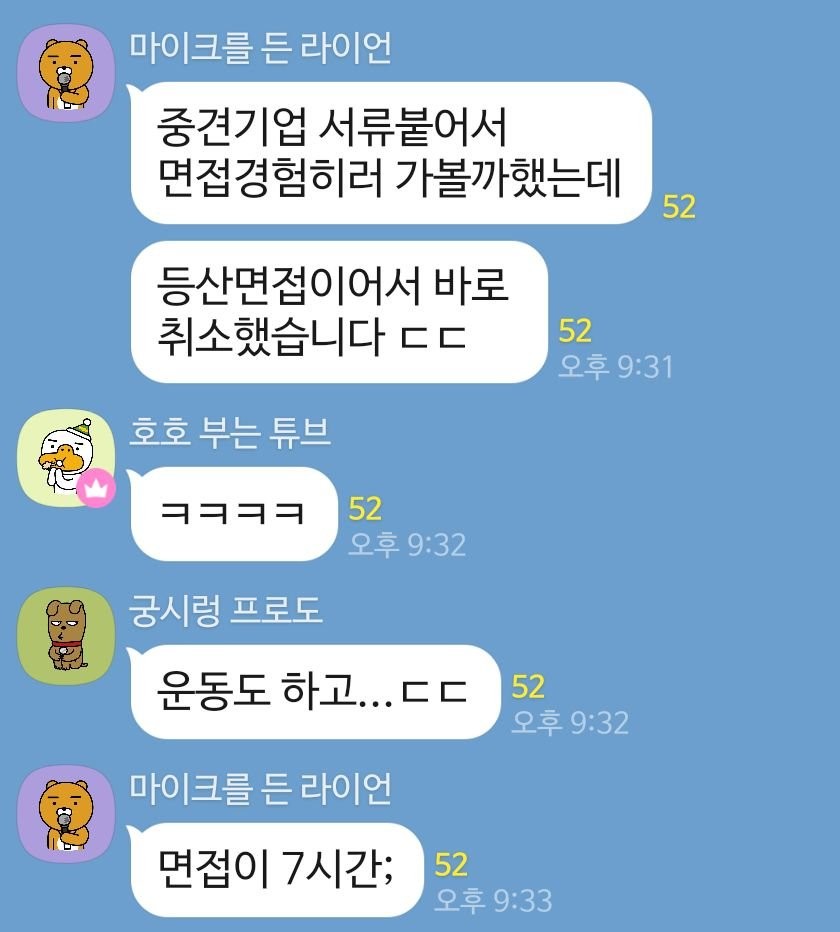Open Ryan's profile picture beside 중견기업 message
Screen dimensions: 840x932
tap(66, 74)
